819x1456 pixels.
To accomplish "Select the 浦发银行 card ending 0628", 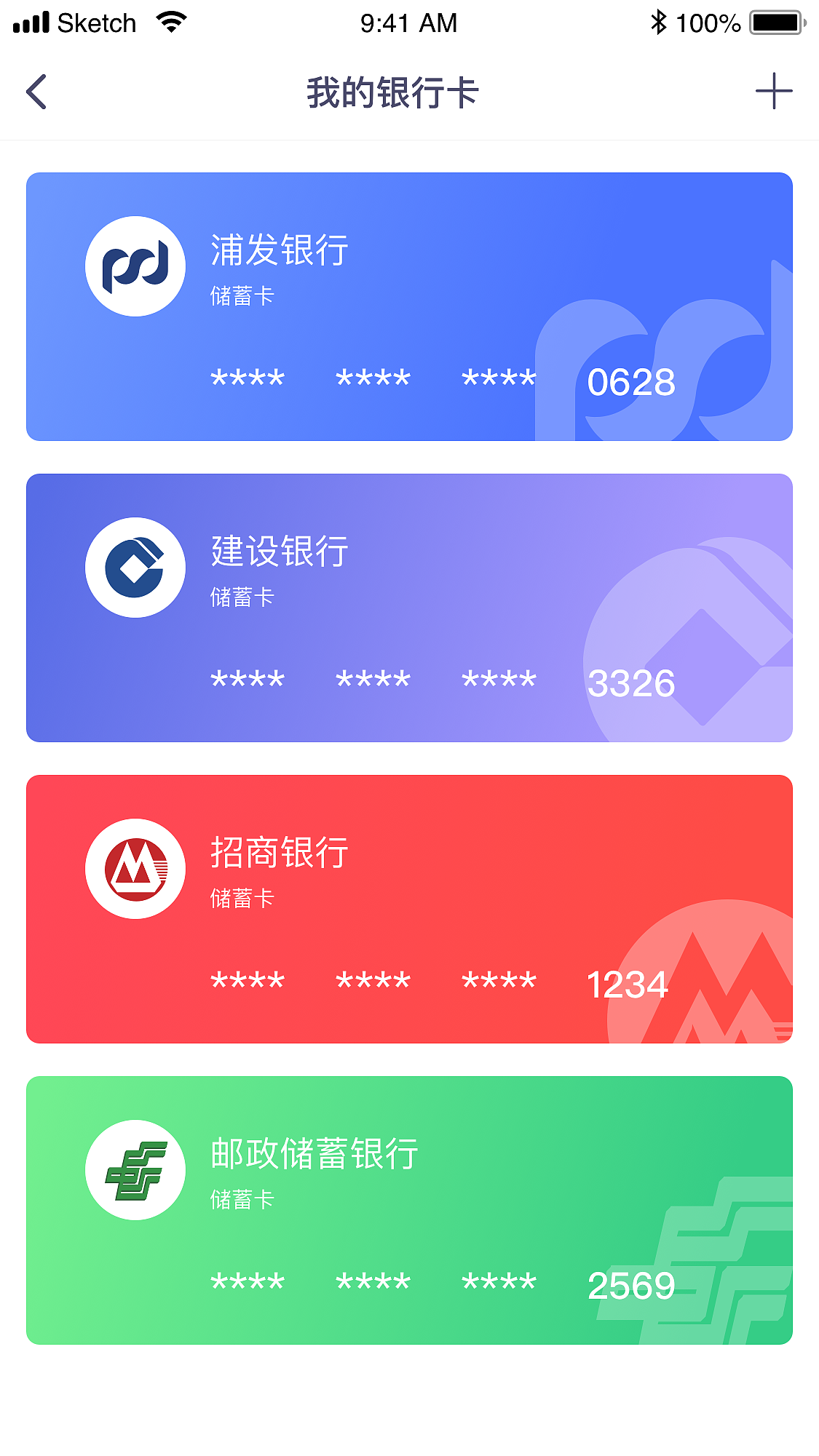I will click(409, 306).
